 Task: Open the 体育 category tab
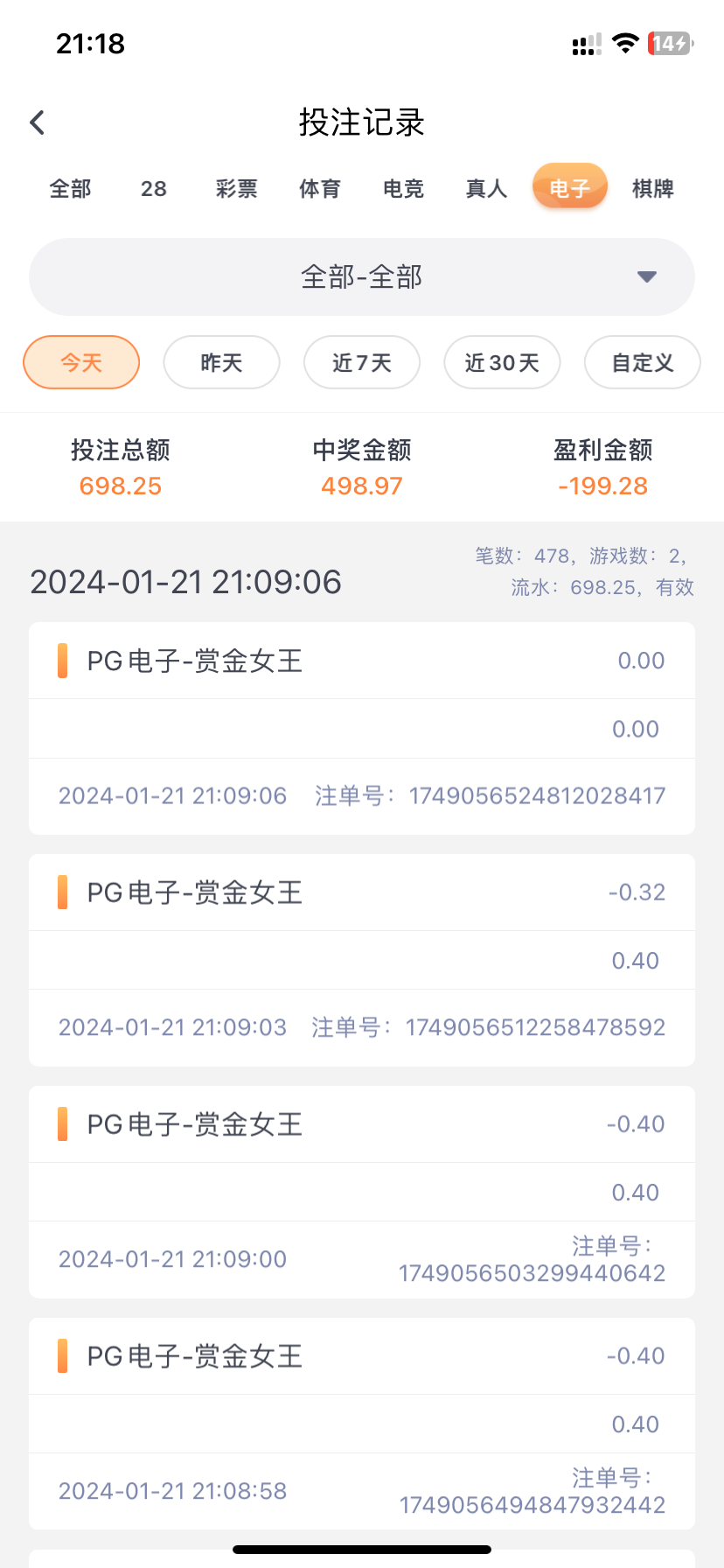coord(320,189)
